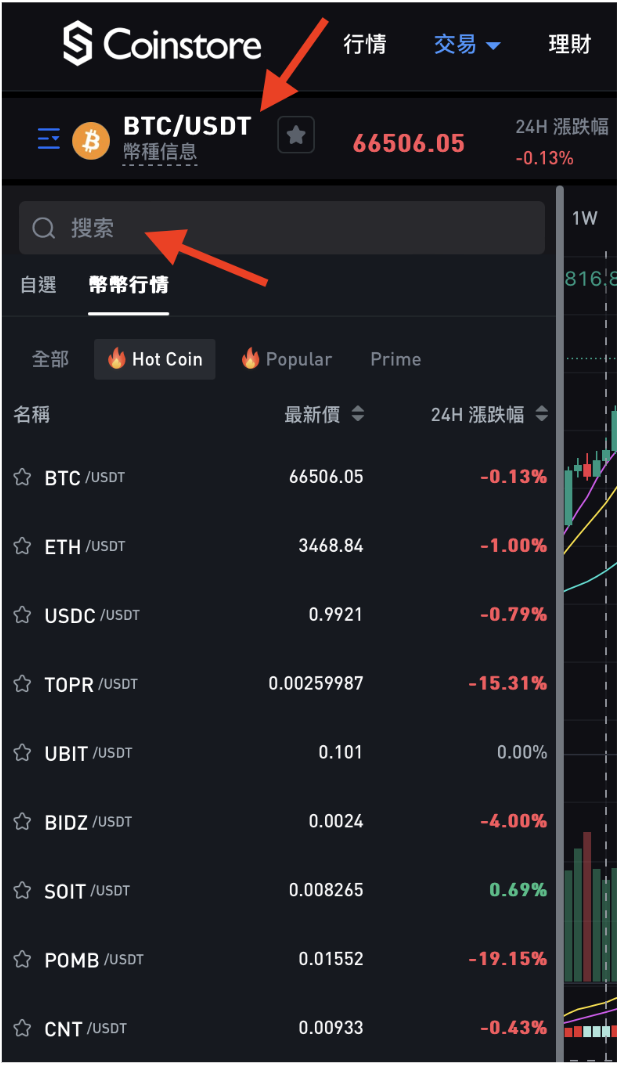
Task: Select the 1W chart interval
Action: (584, 219)
